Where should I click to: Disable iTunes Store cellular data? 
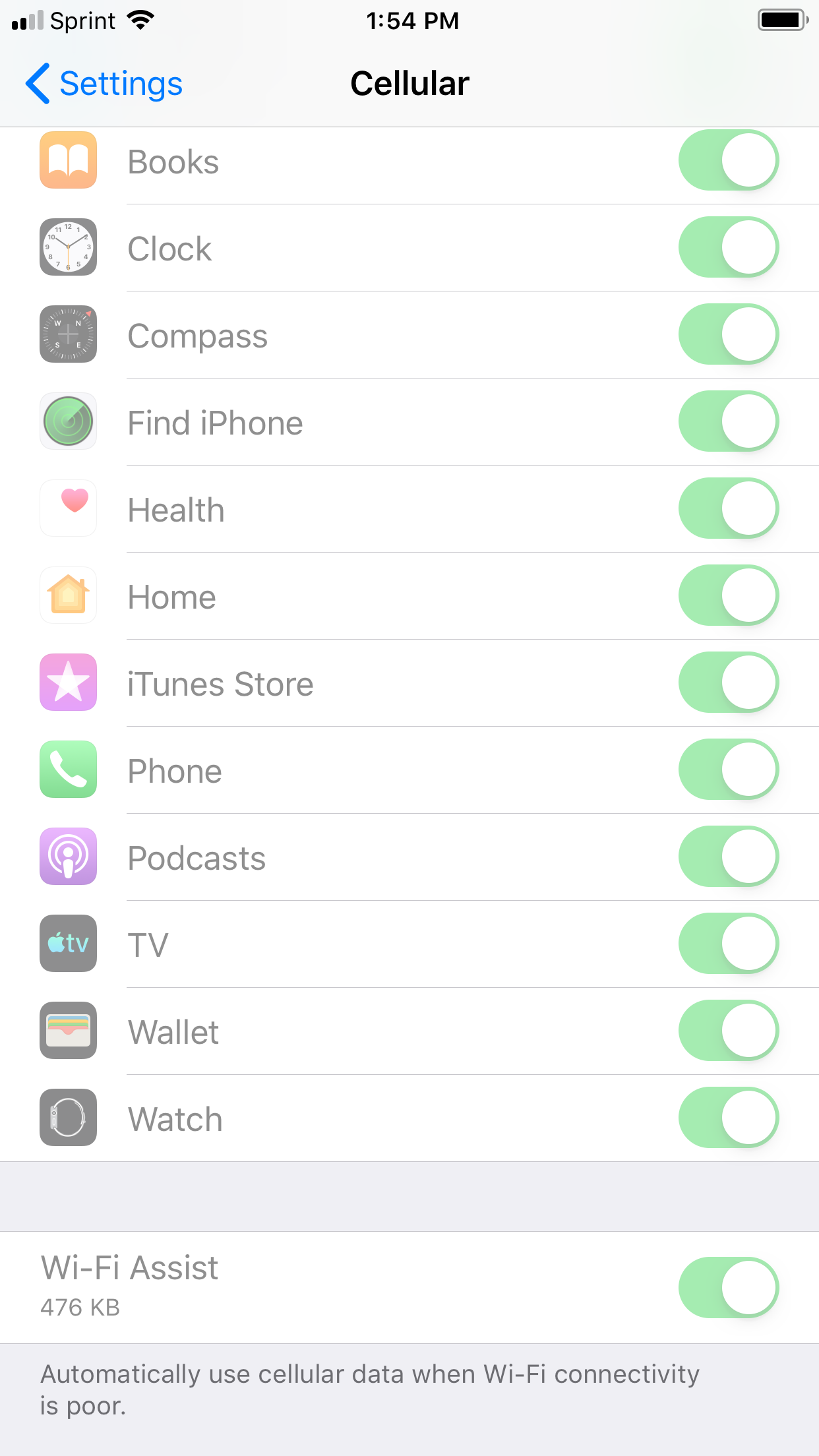click(x=728, y=682)
